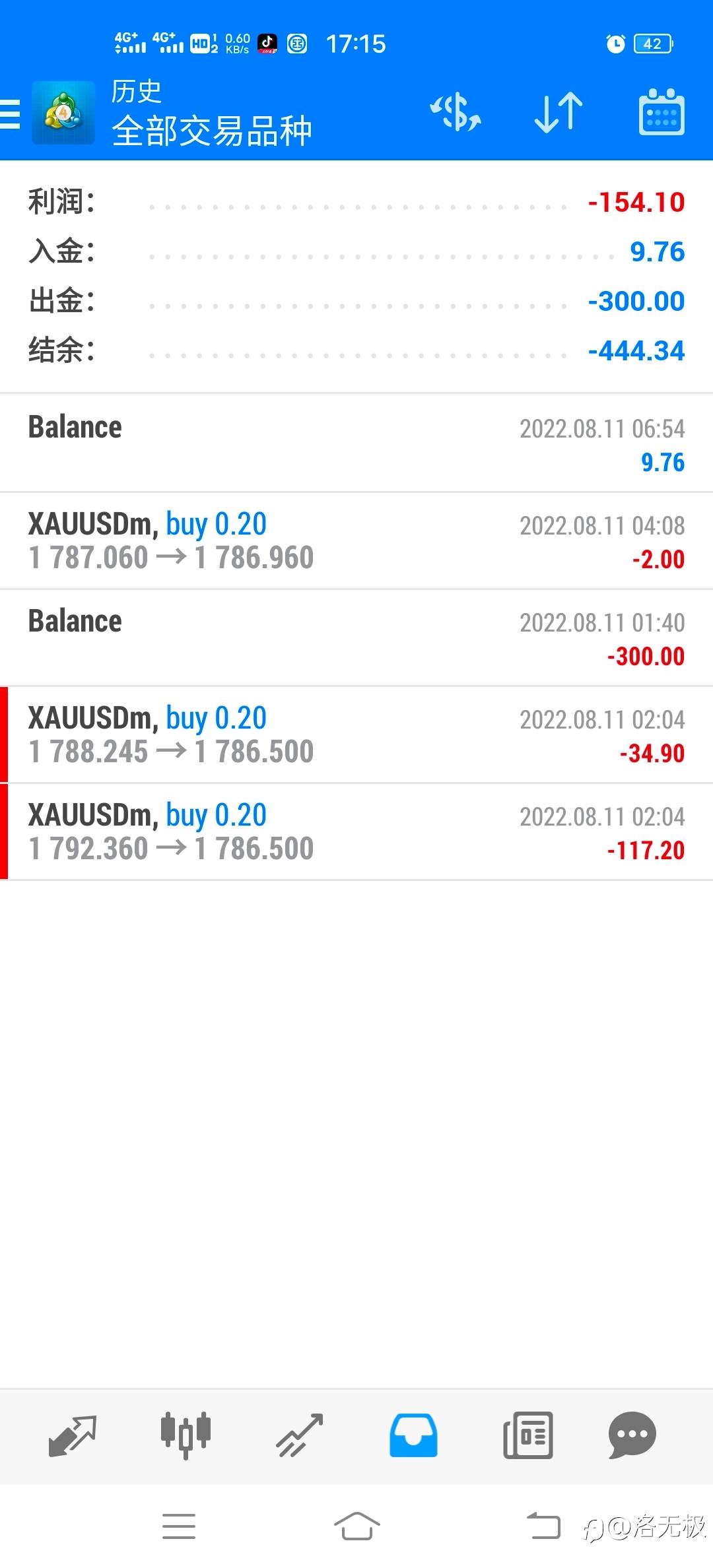The height and width of the screenshot is (1568, 713).
Task: Open the hamburger drawer menu
Action: click(11, 114)
